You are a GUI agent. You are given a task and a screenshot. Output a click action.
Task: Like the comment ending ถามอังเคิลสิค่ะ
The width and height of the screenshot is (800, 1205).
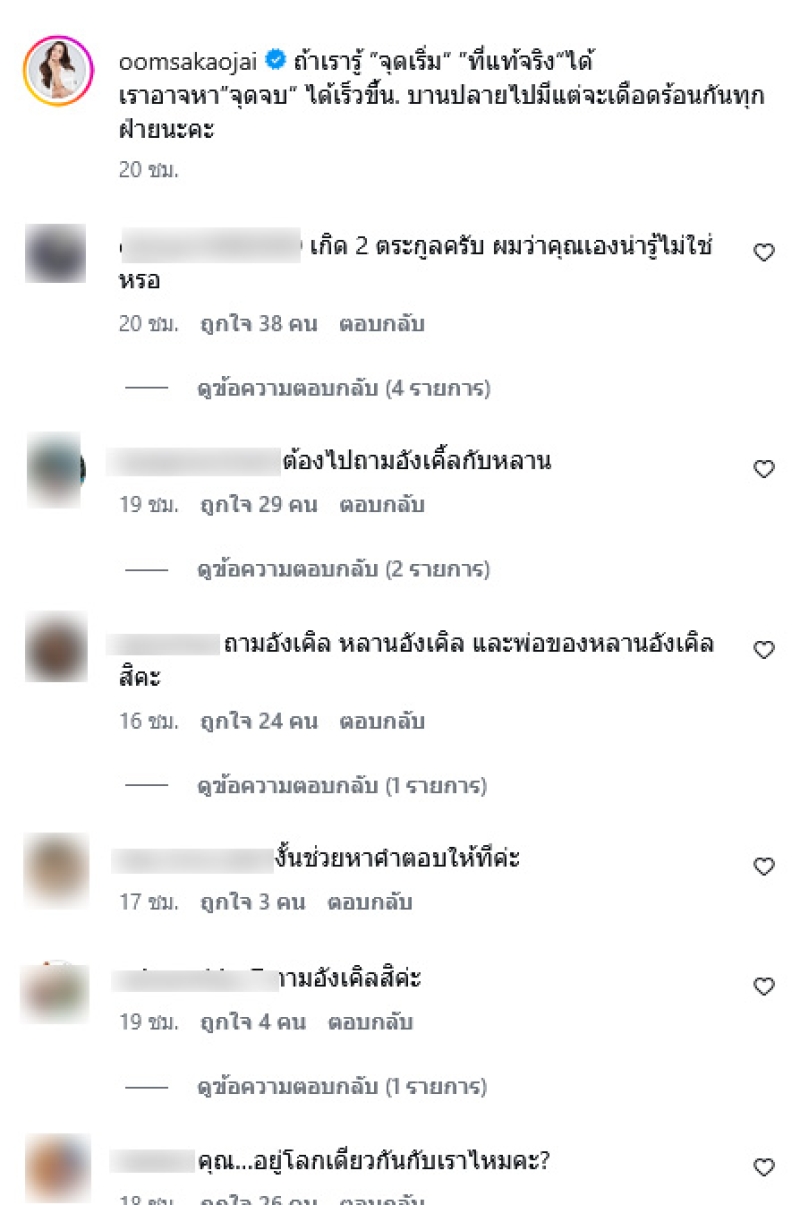(x=764, y=987)
